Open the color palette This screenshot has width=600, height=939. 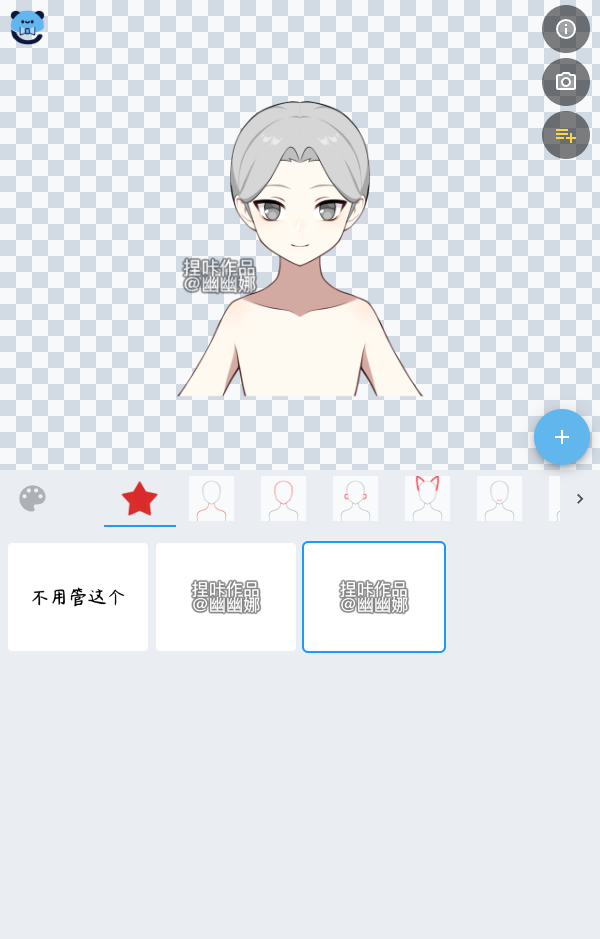pyautogui.click(x=33, y=498)
